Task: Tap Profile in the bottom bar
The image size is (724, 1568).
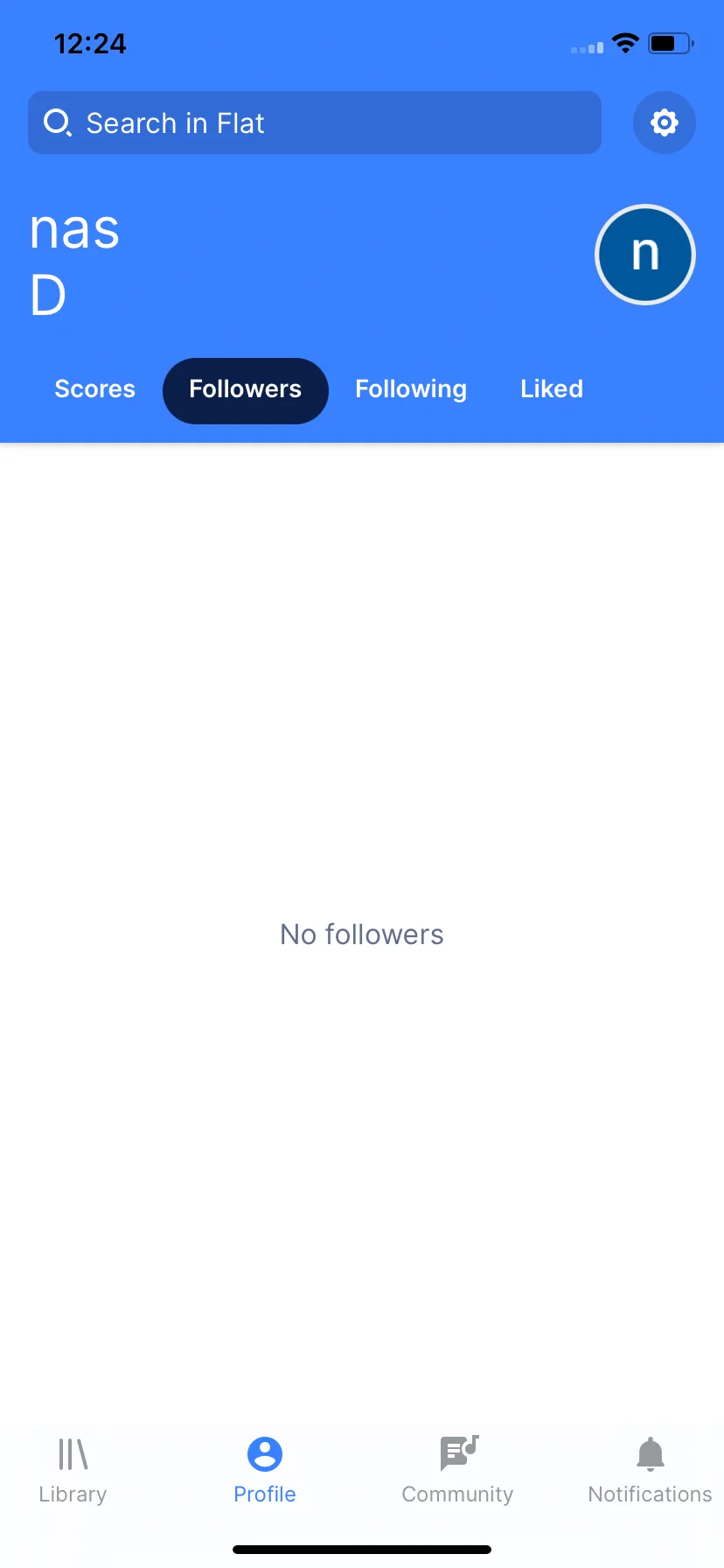Action: (265, 1470)
